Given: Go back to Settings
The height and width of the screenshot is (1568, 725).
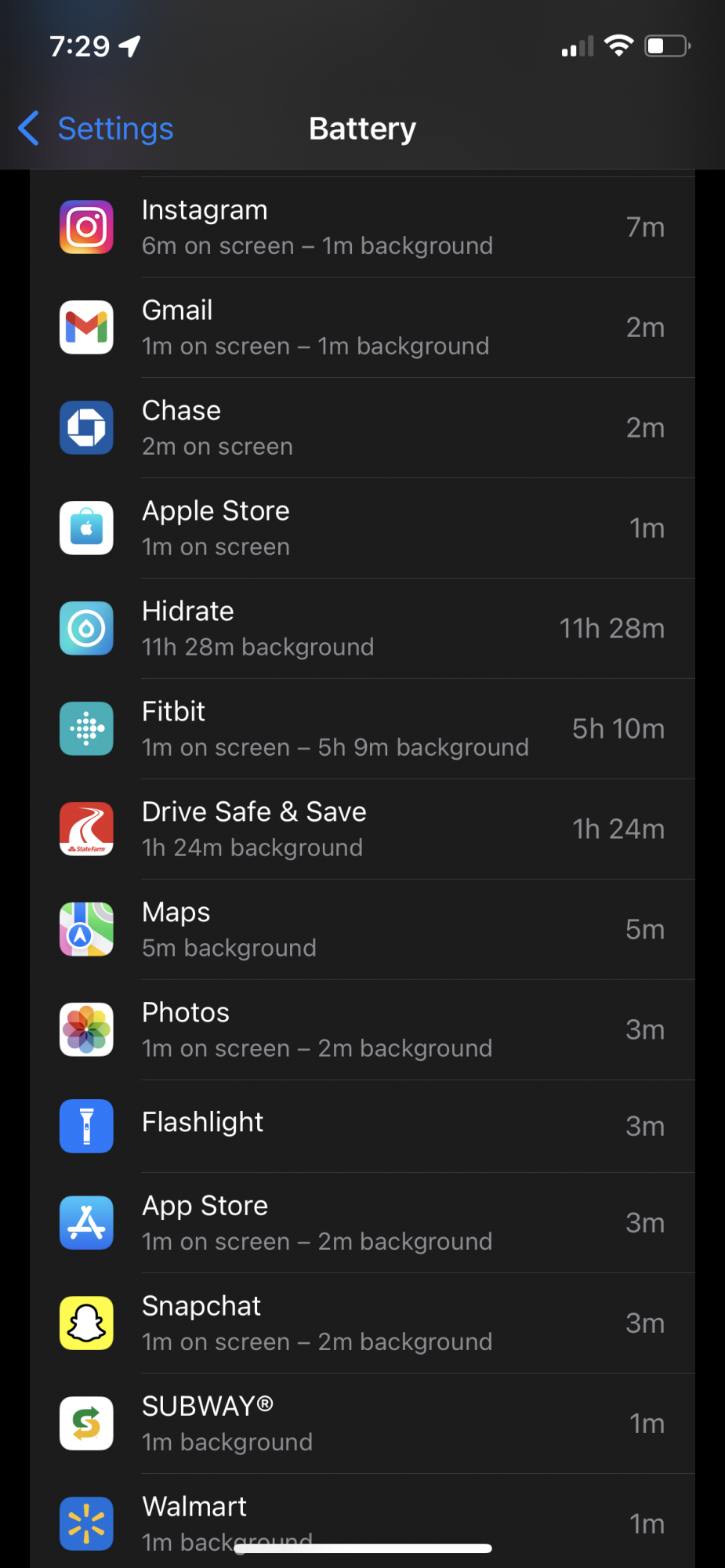Looking at the screenshot, I should coord(96,129).
